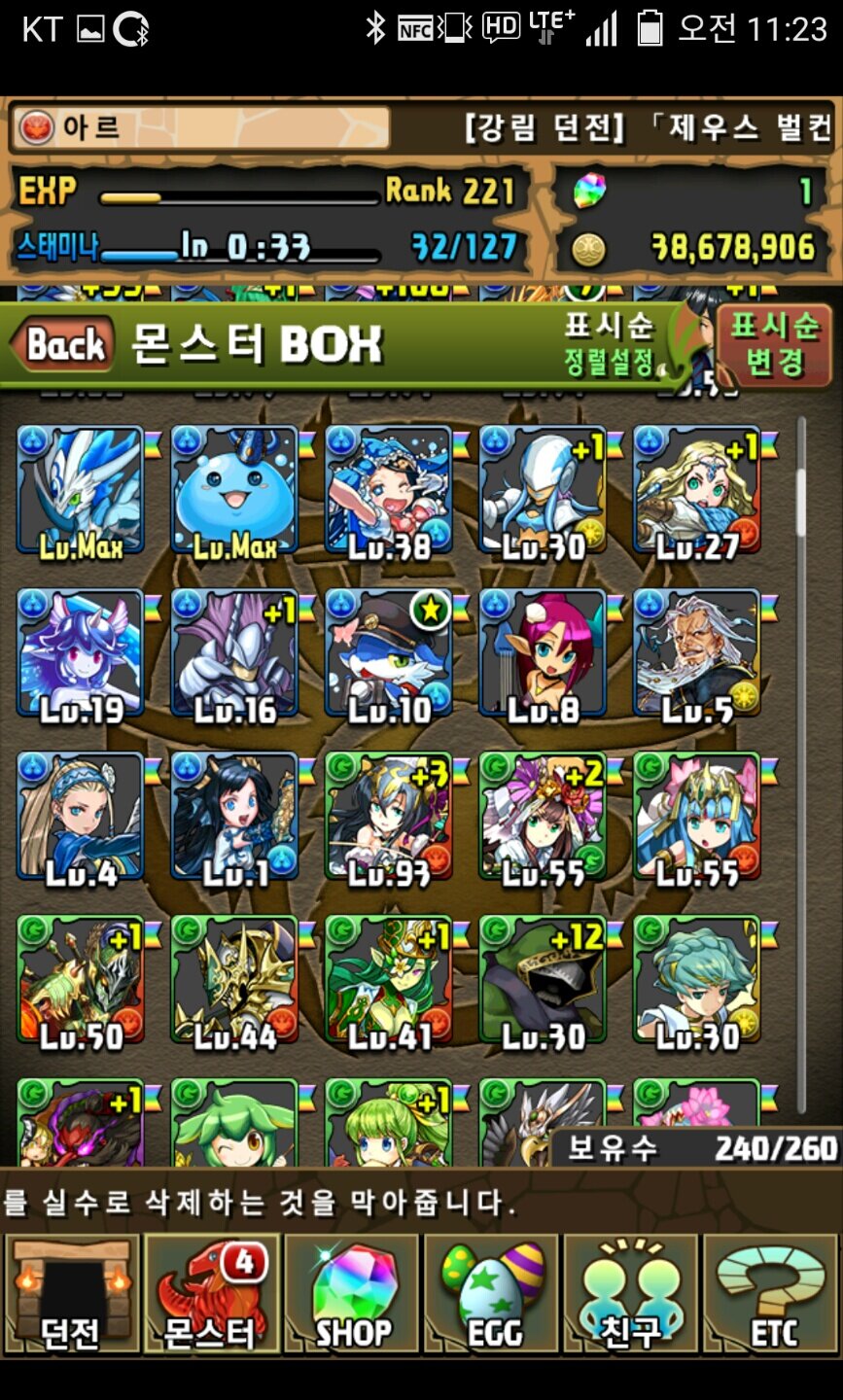Select the blue slime monster at Lv.Max
Image resolution: width=843 pixels, height=1400 pixels.
coord(234,491)
